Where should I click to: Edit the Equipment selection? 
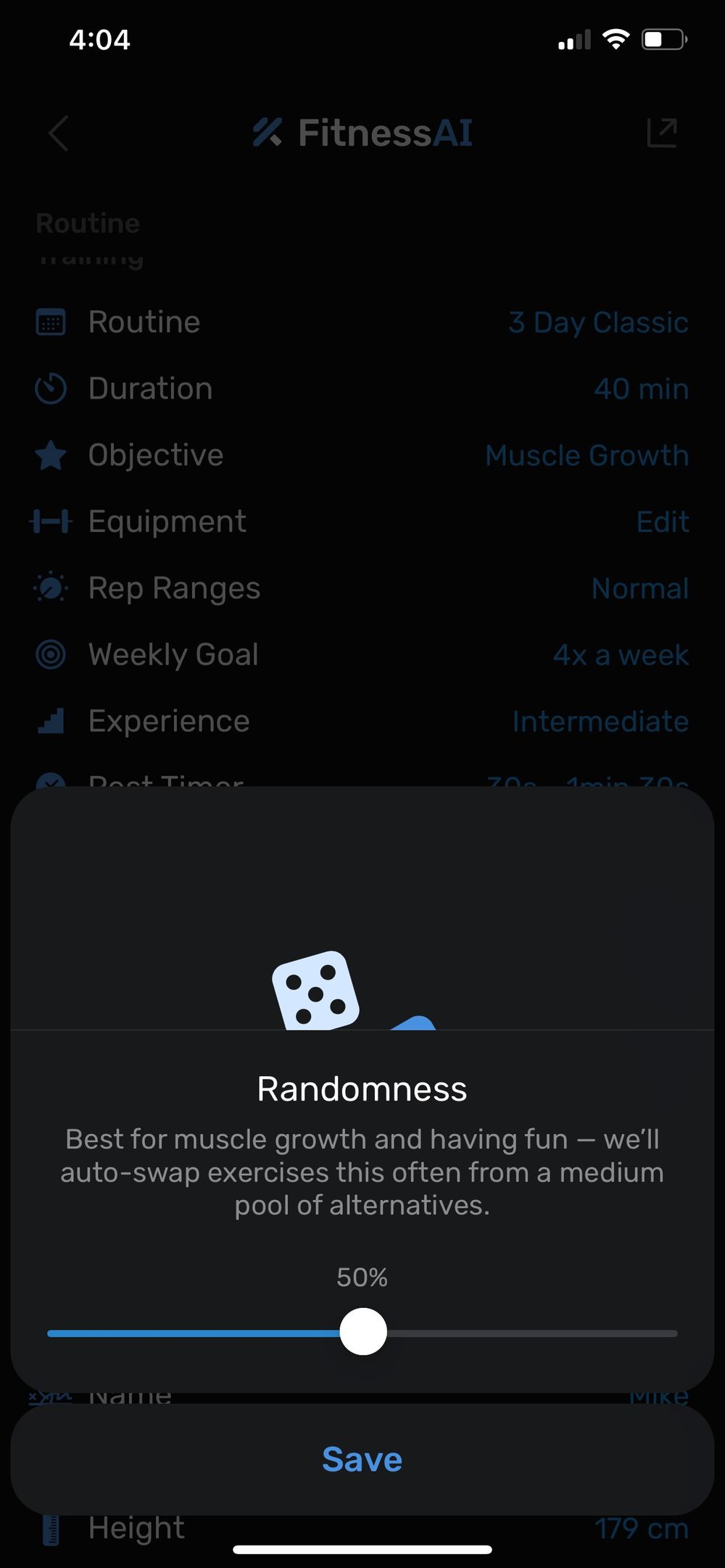pyautogui.click(x=662, y=521)
